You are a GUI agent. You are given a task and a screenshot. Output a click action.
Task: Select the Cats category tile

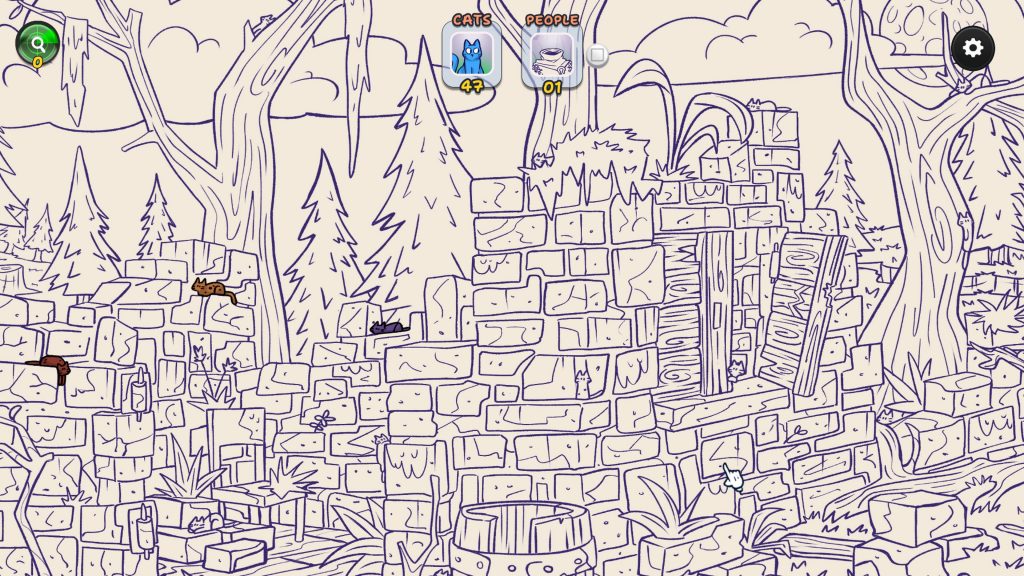click(471, 54)
